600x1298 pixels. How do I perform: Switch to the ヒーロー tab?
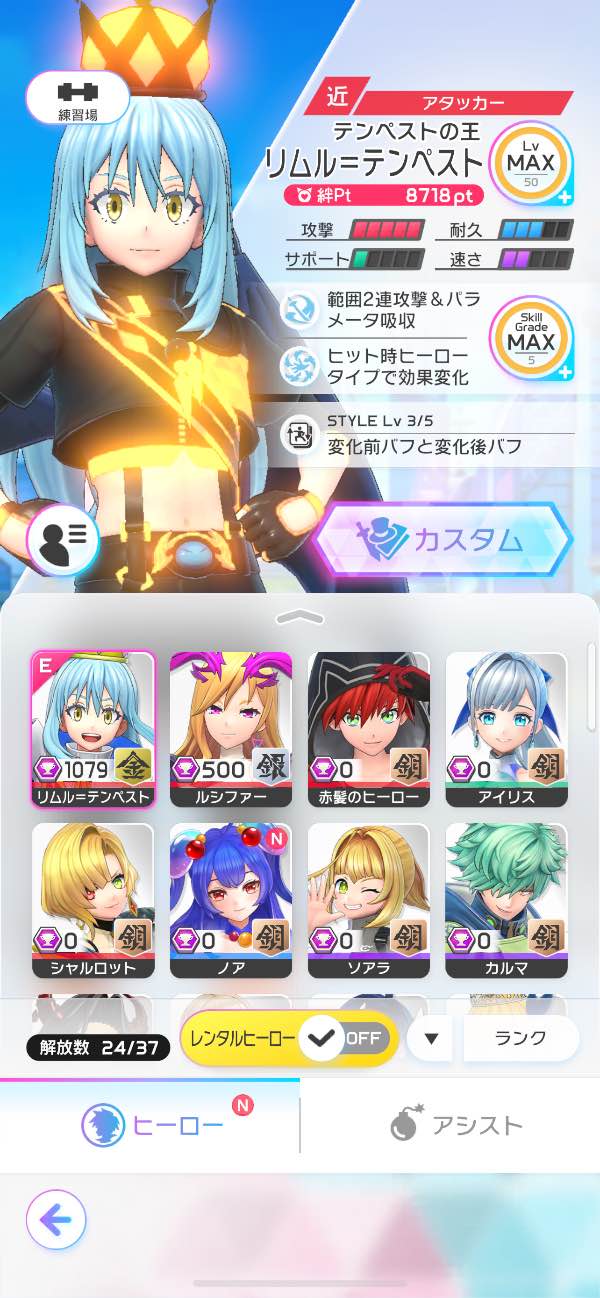coord(150,1125)
